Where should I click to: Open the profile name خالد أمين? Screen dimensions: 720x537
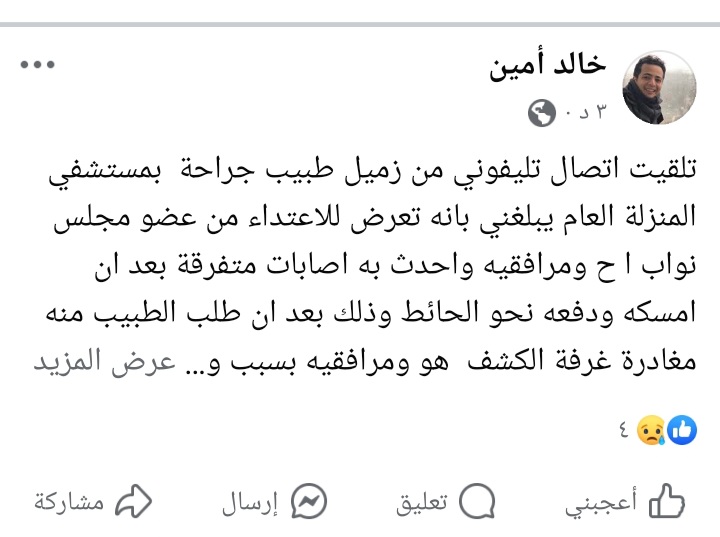548,66
